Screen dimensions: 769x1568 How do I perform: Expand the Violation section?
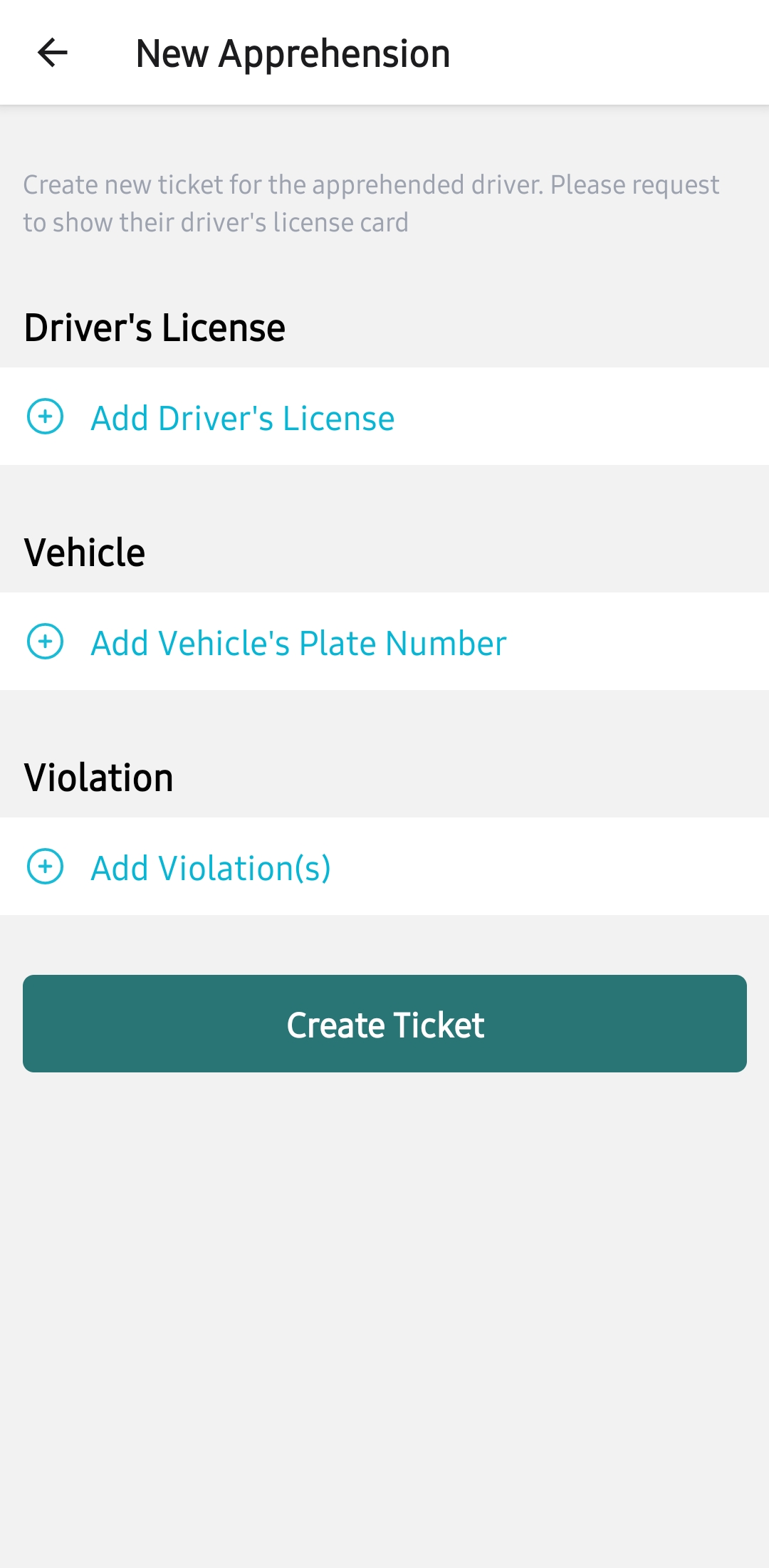(98, 777)
